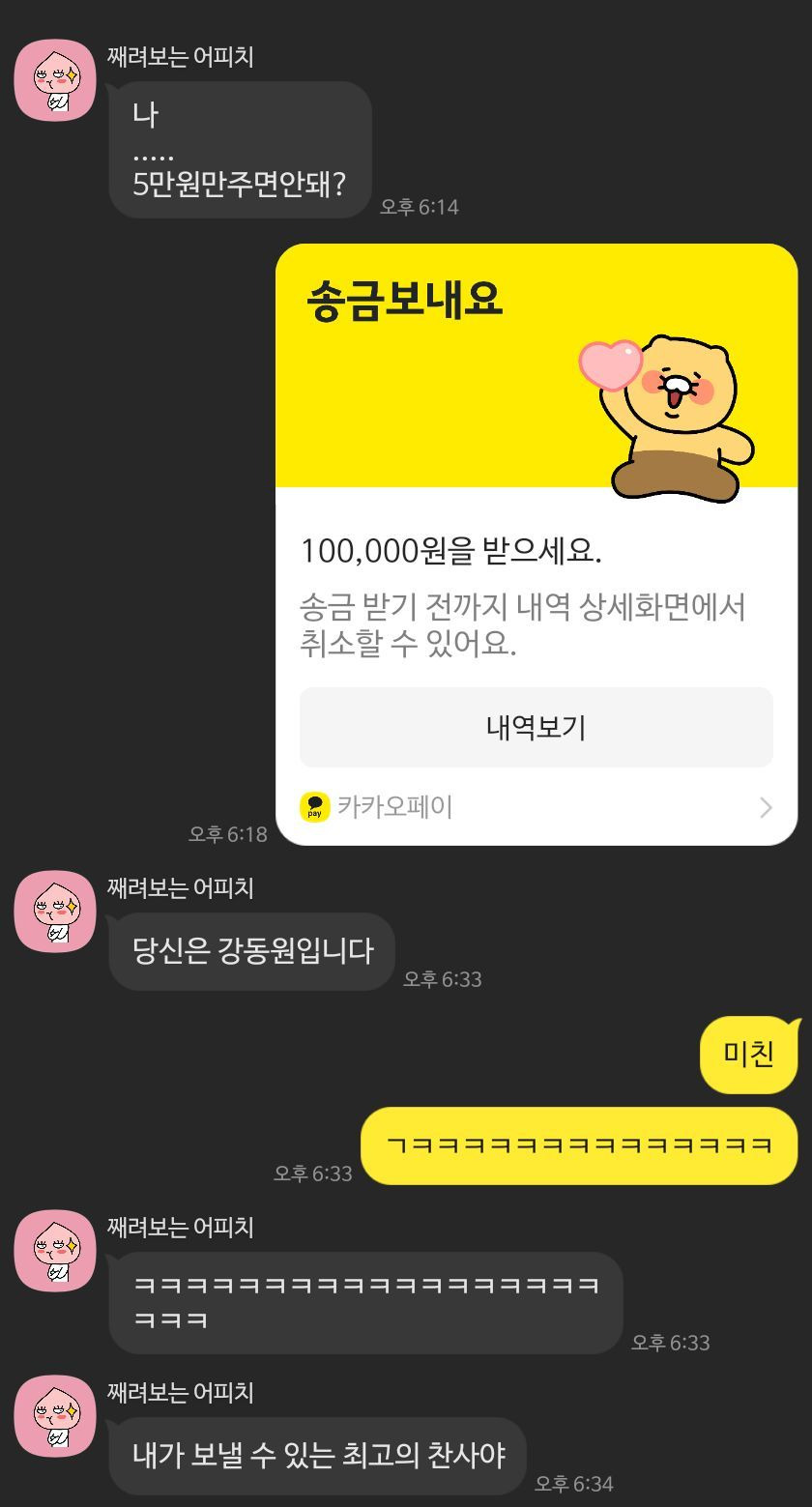
Task: Open sender avatar beside 당신은 강동원입니다
Action: coord(55,912)
